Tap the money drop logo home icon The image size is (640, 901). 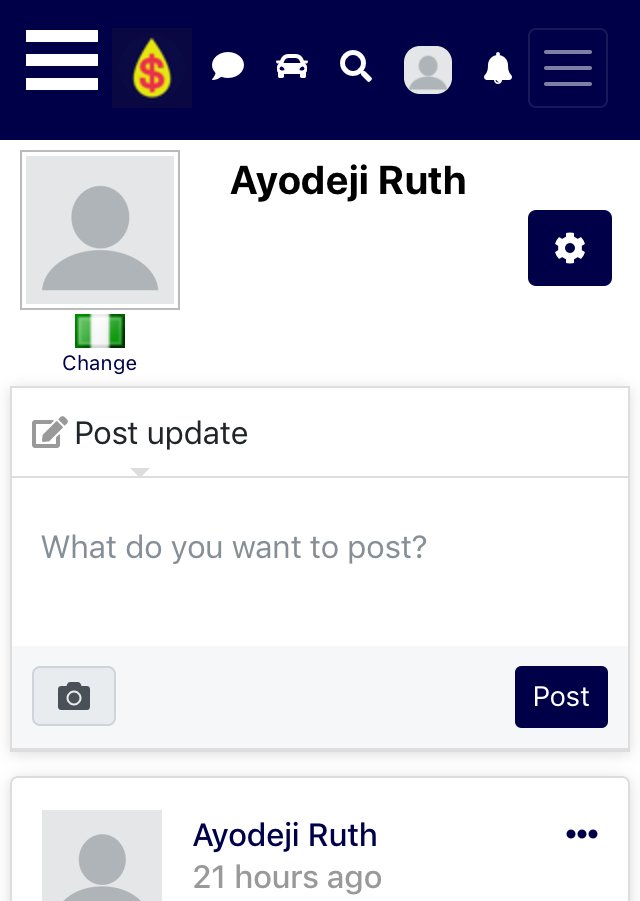pos(152,68)
